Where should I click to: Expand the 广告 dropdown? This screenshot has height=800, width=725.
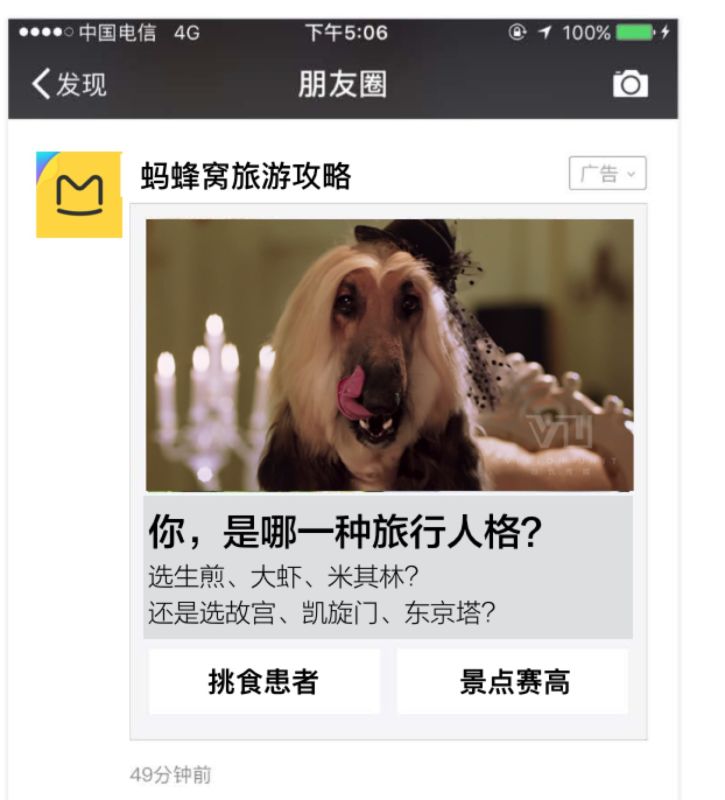[x=607, y=174]
